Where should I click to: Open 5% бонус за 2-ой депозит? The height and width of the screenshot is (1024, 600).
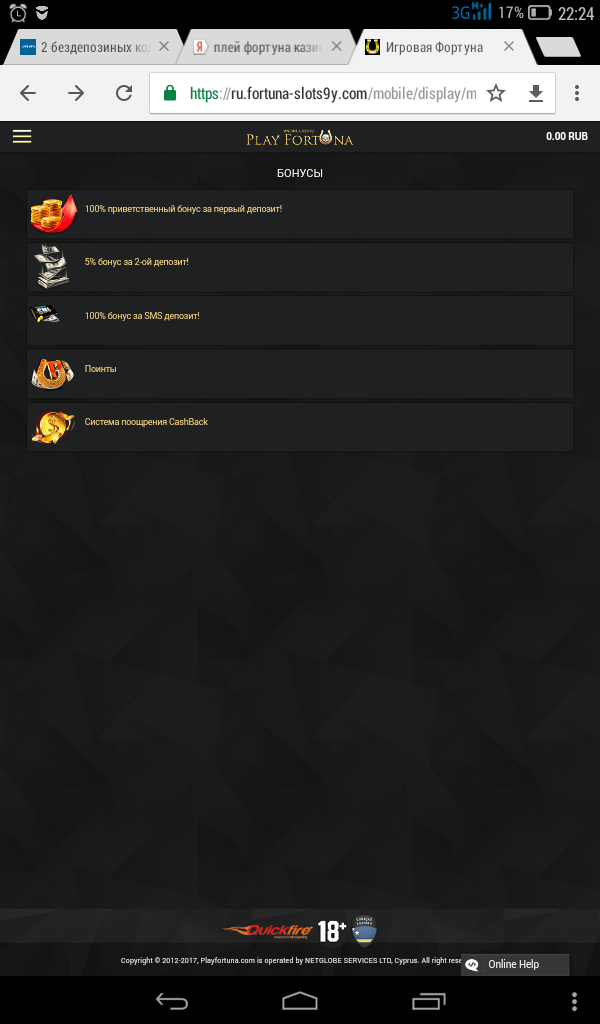(x=300, y=267)
